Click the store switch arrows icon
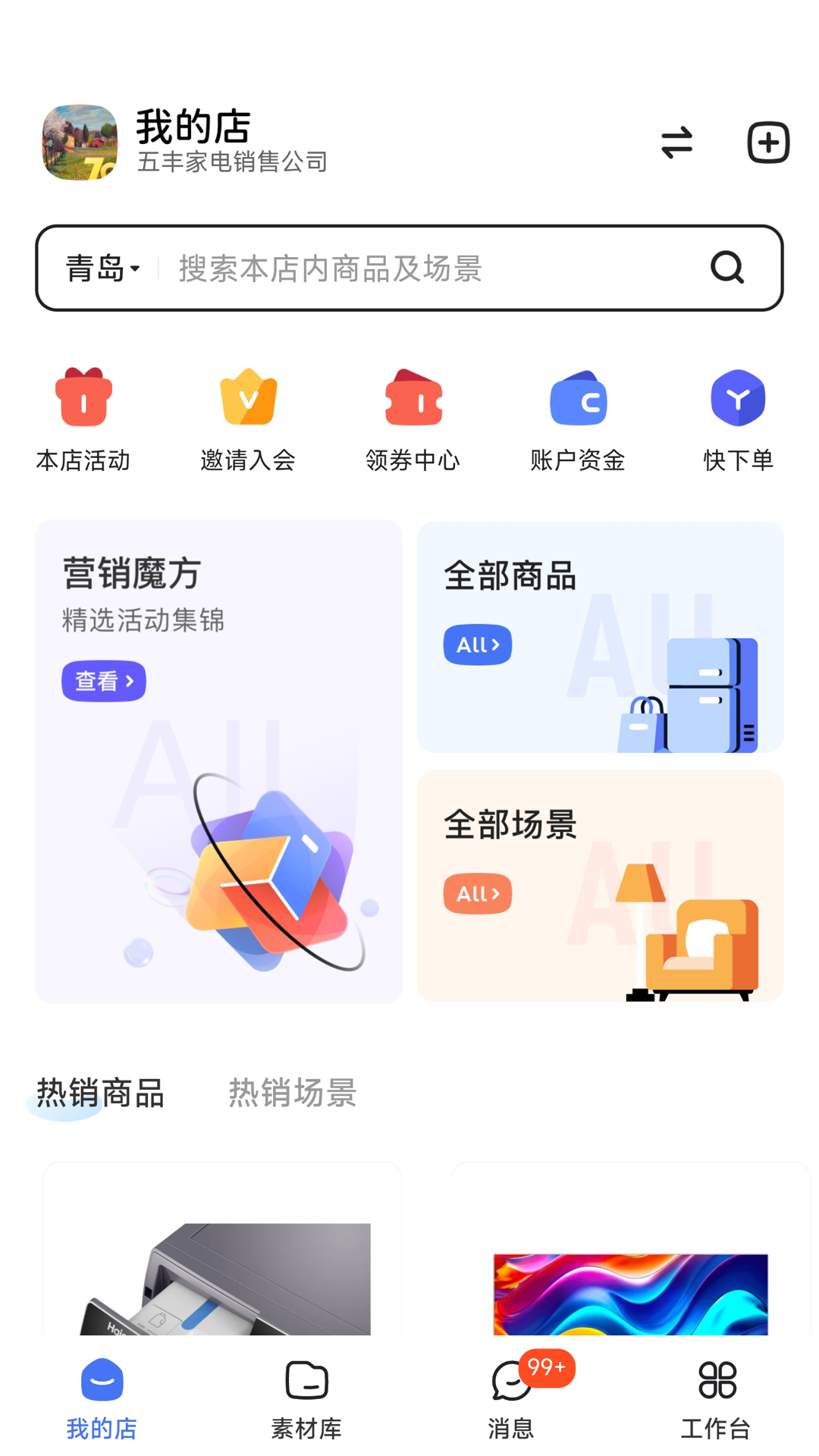819x1456 pixels. click(677, 143)
